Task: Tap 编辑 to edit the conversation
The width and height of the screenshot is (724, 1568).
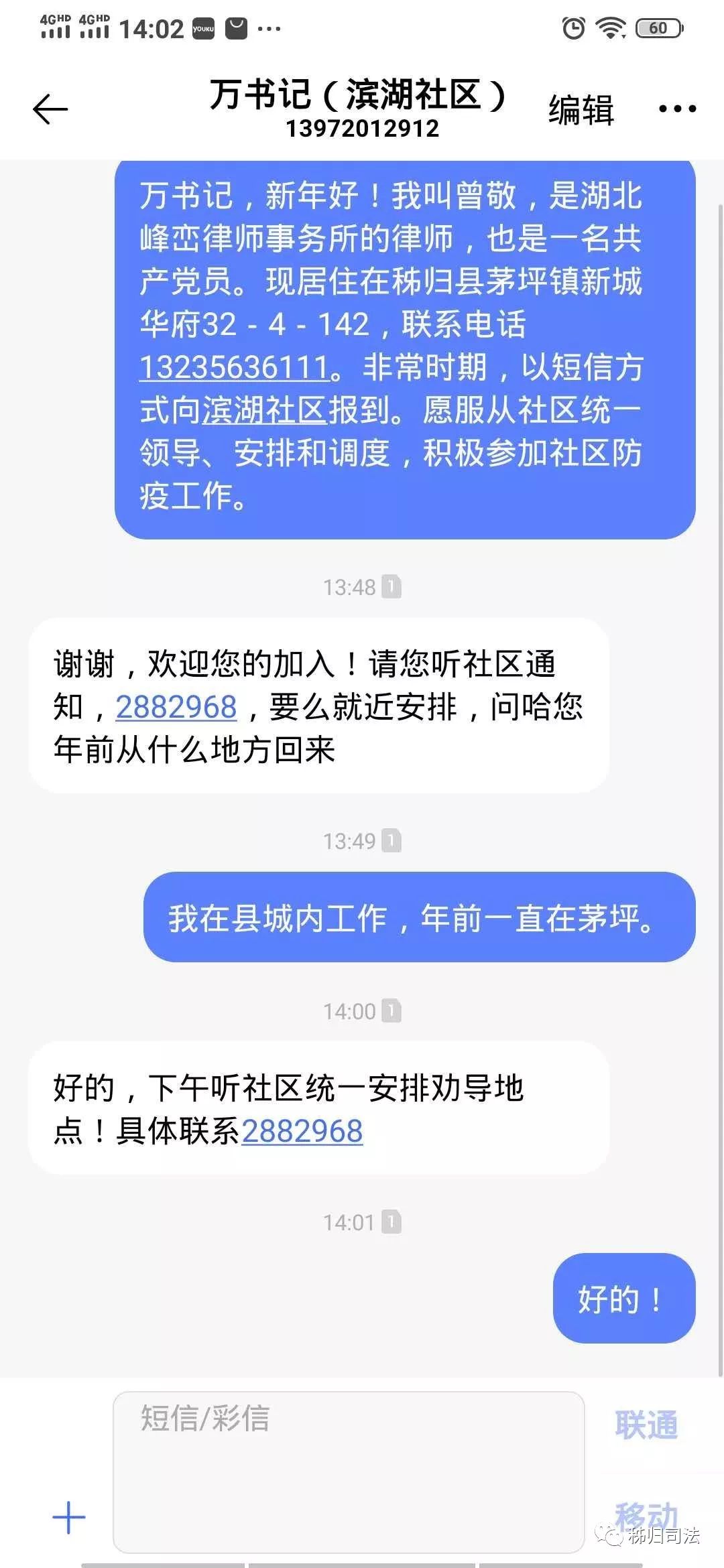Action: coord(581,110)
